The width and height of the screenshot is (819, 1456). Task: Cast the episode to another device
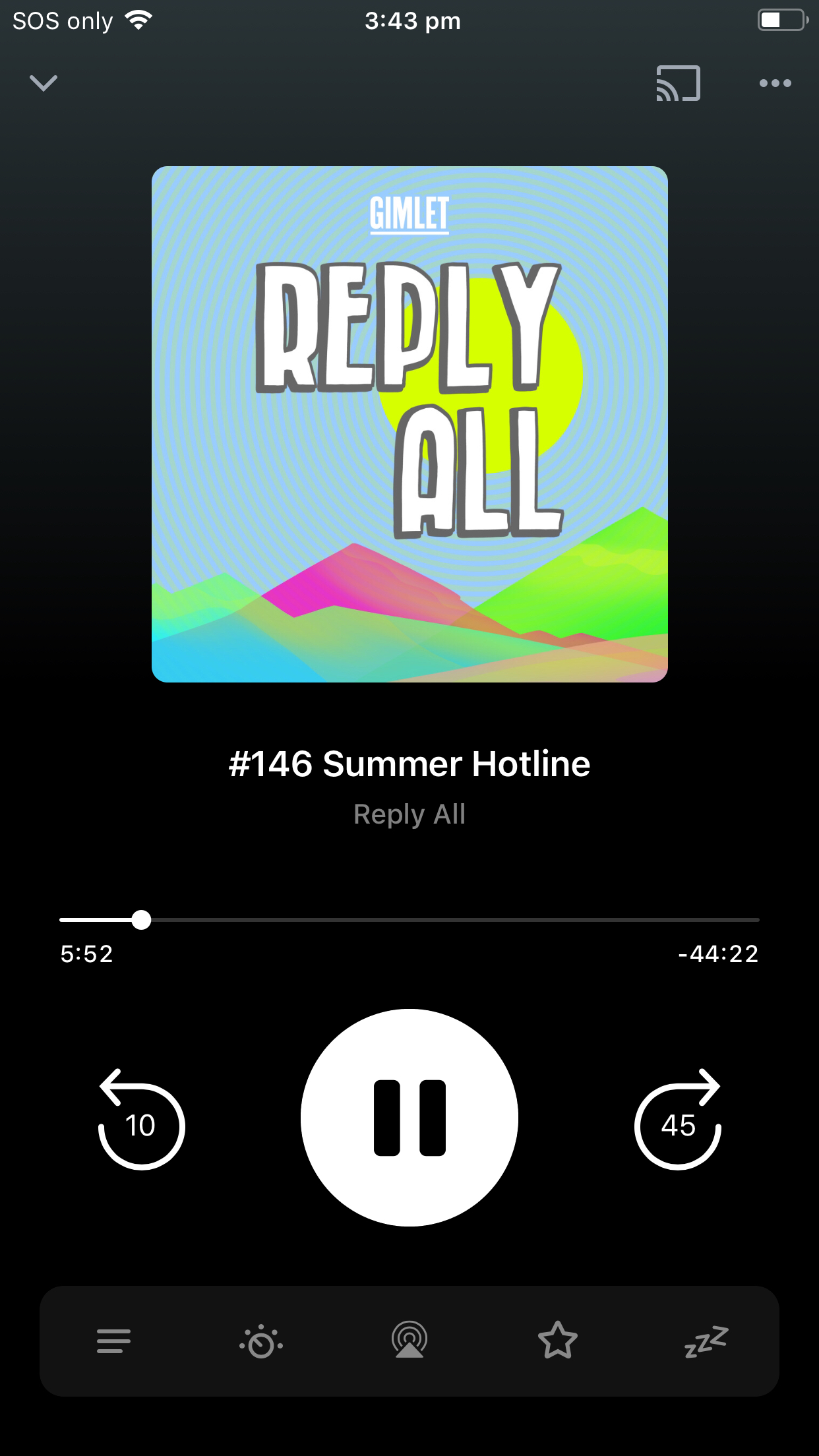[x=678, y=83]
